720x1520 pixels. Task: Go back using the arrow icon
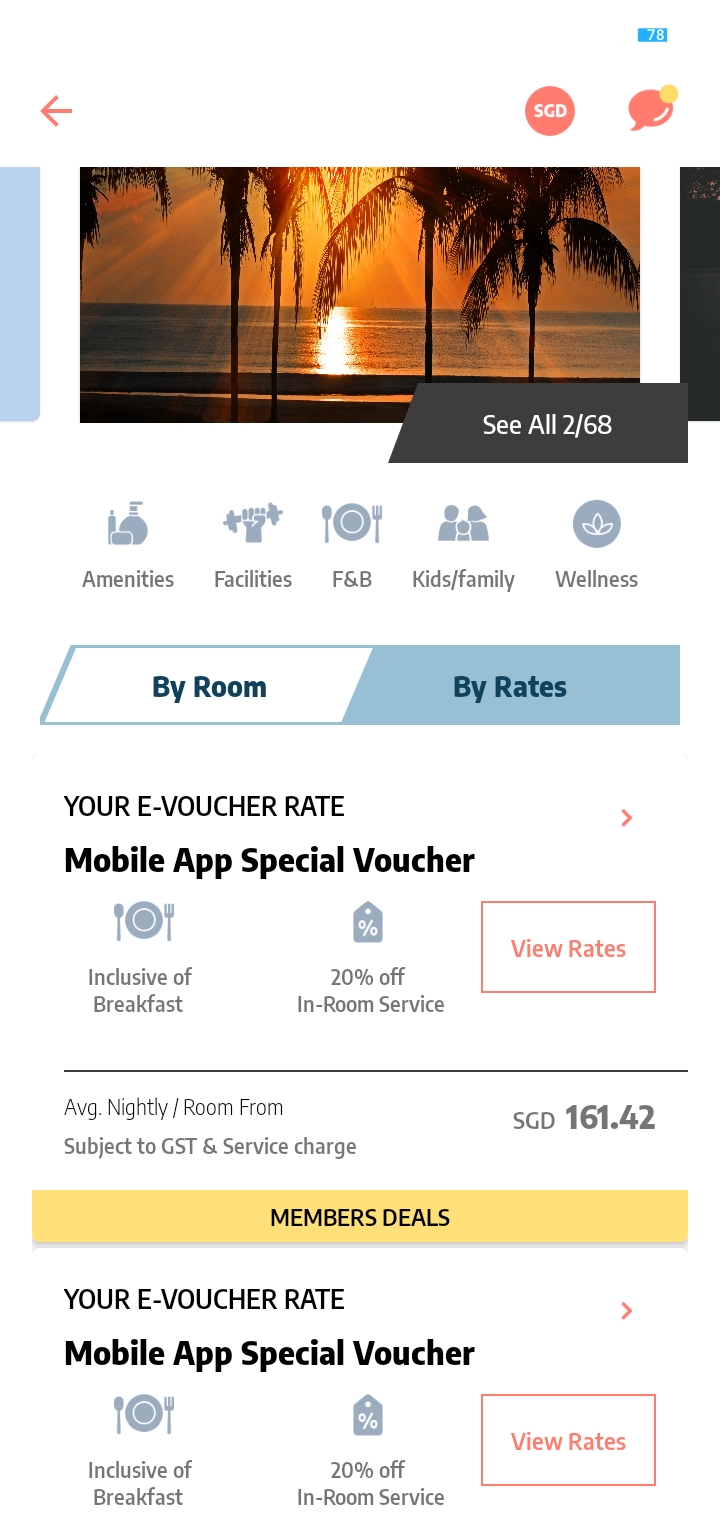click(56, 111)
